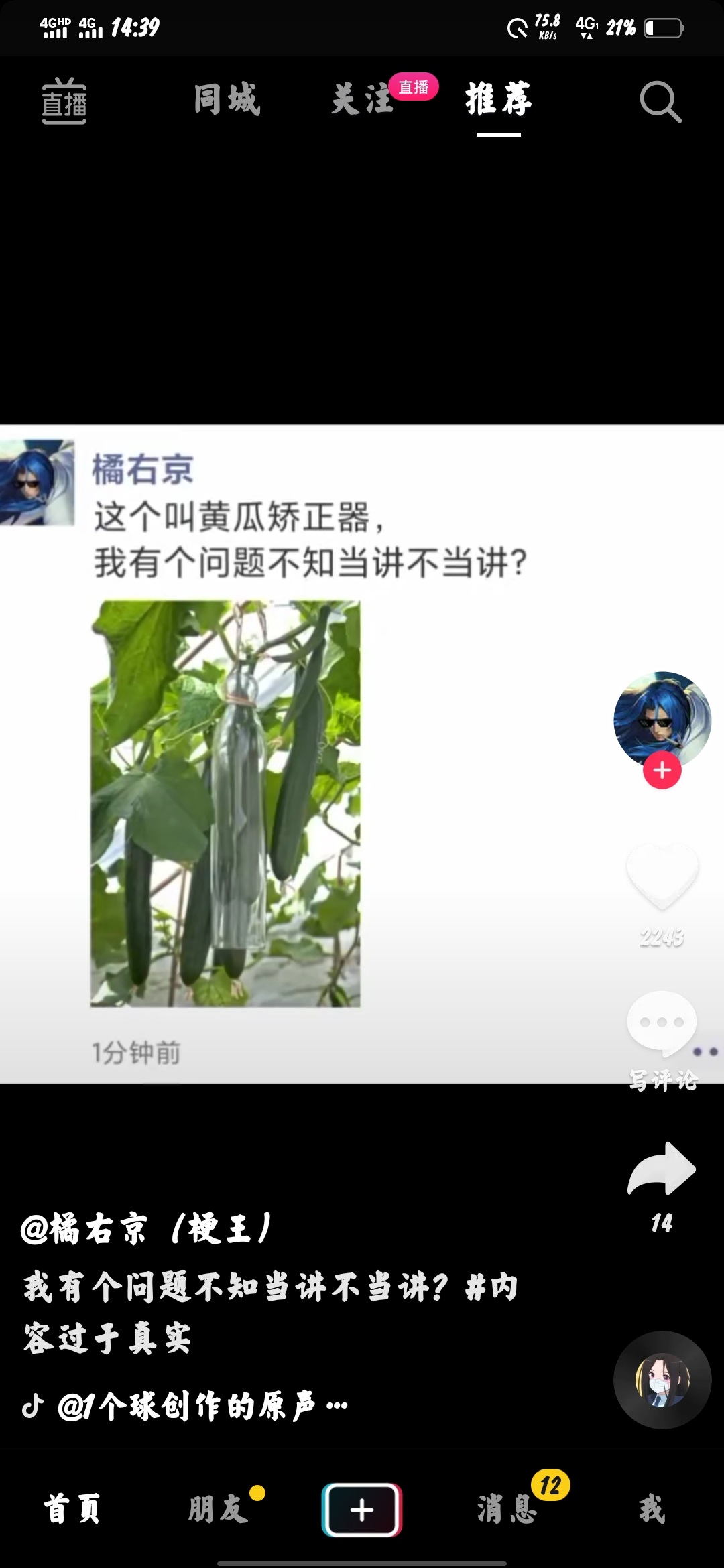Open @橘右京 (梗王) username link
Viewport: 724px width, 1568px height.
coord(145,1229)
